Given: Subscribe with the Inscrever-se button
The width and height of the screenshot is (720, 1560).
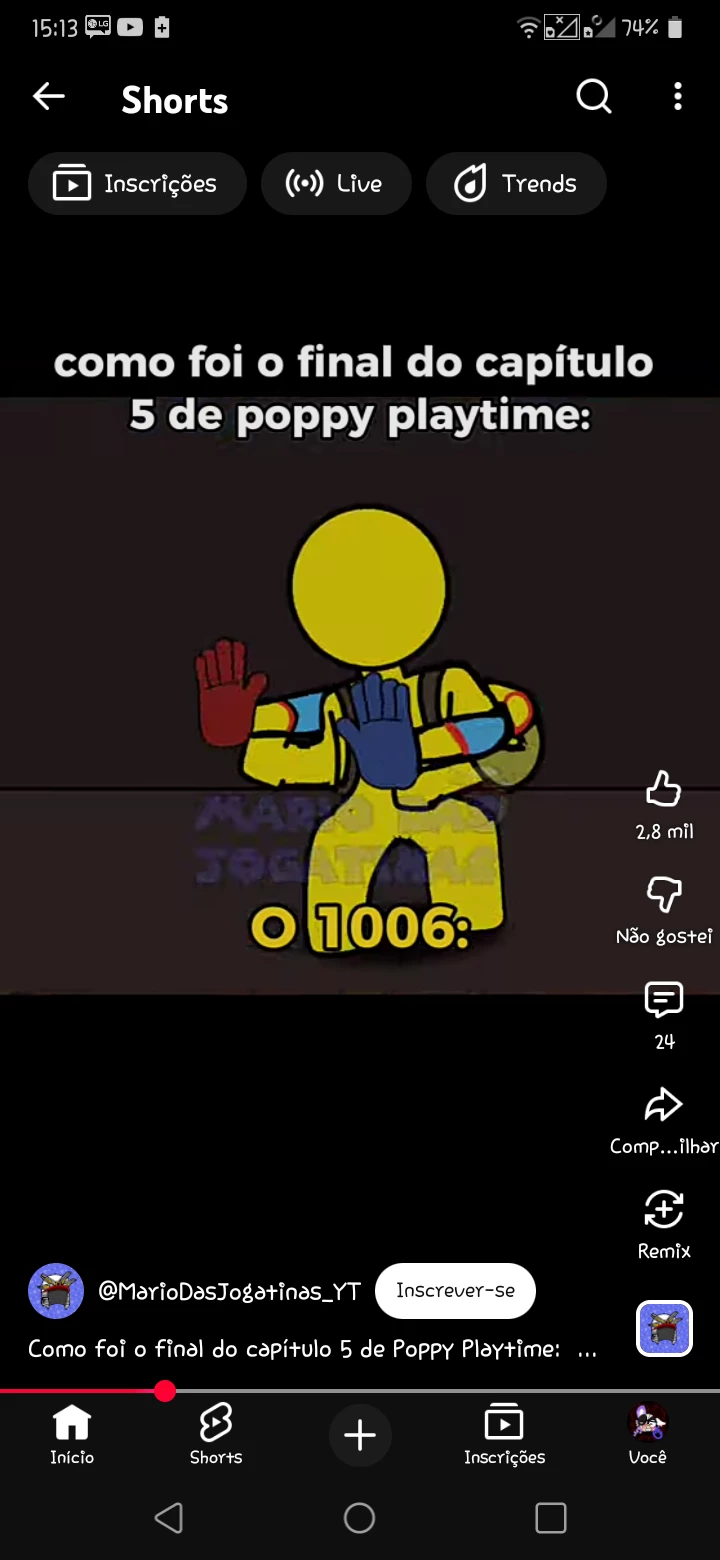Looking at the screenshot, I should tap(455, 1291).
